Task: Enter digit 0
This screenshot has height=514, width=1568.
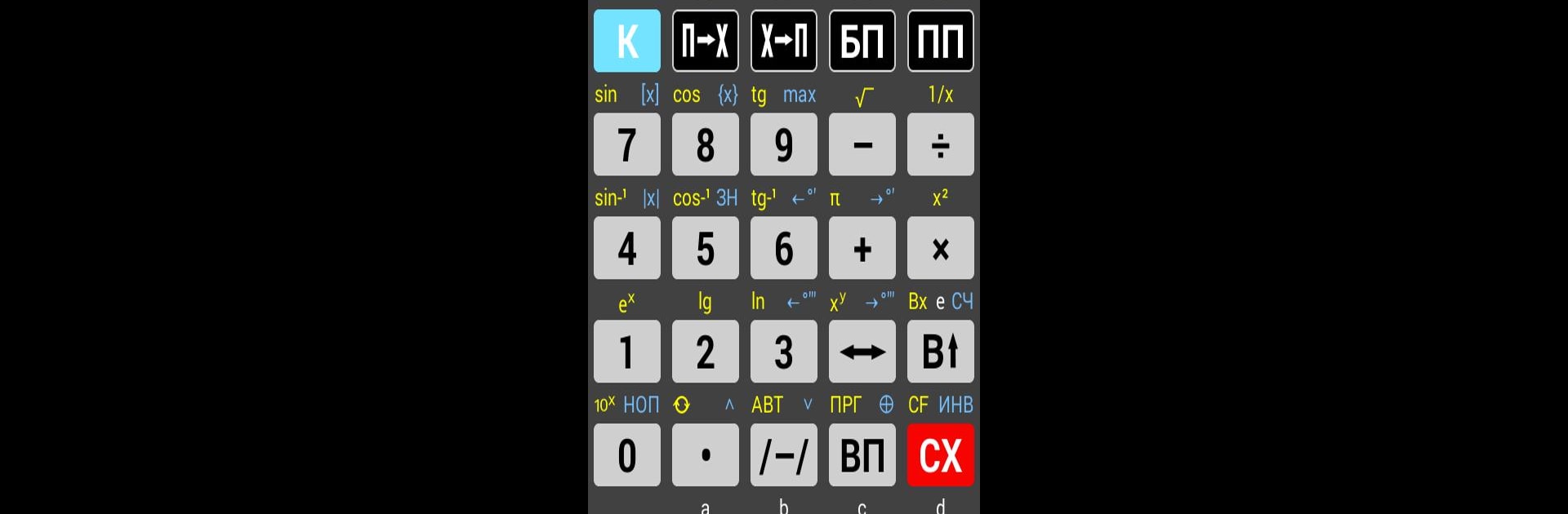Action: coord(626,455)
